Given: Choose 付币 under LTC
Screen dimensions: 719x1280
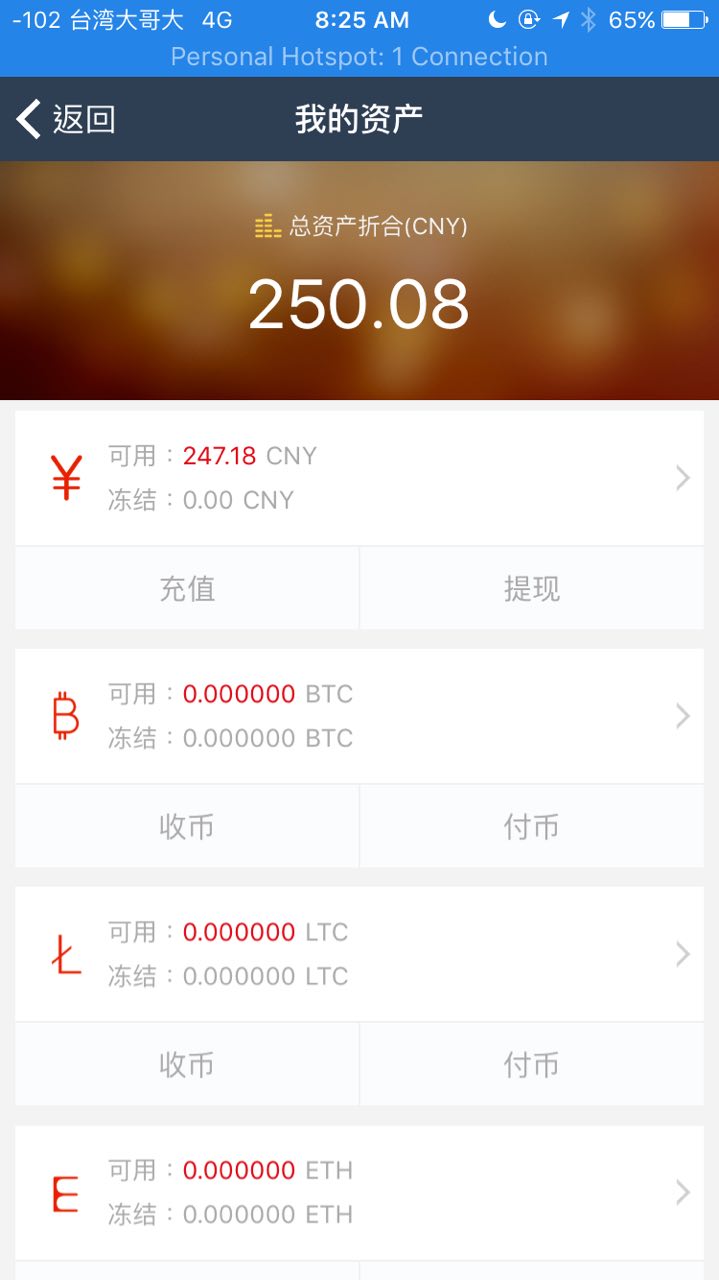Looking at the screenshot, I should click(x=532, y=1064).
